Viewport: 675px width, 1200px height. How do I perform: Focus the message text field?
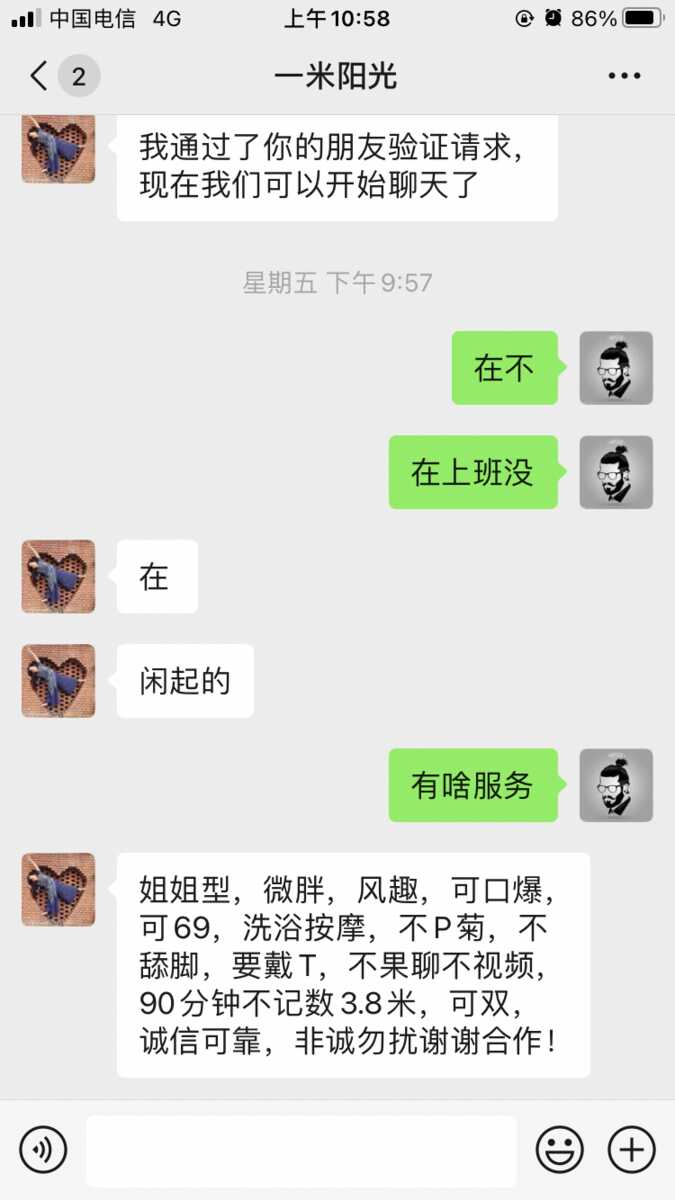pos(301,1150)
